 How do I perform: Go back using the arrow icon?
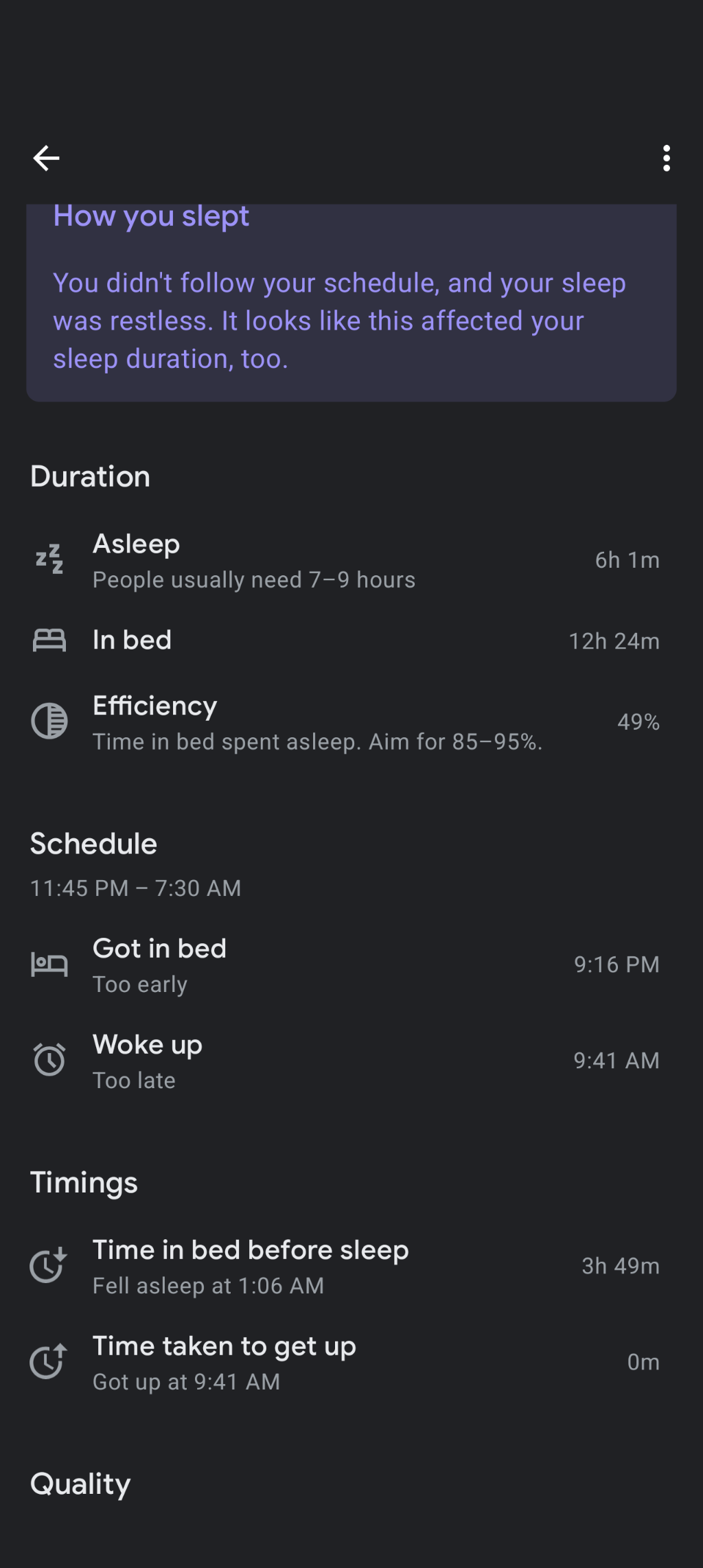pos(46,158)
